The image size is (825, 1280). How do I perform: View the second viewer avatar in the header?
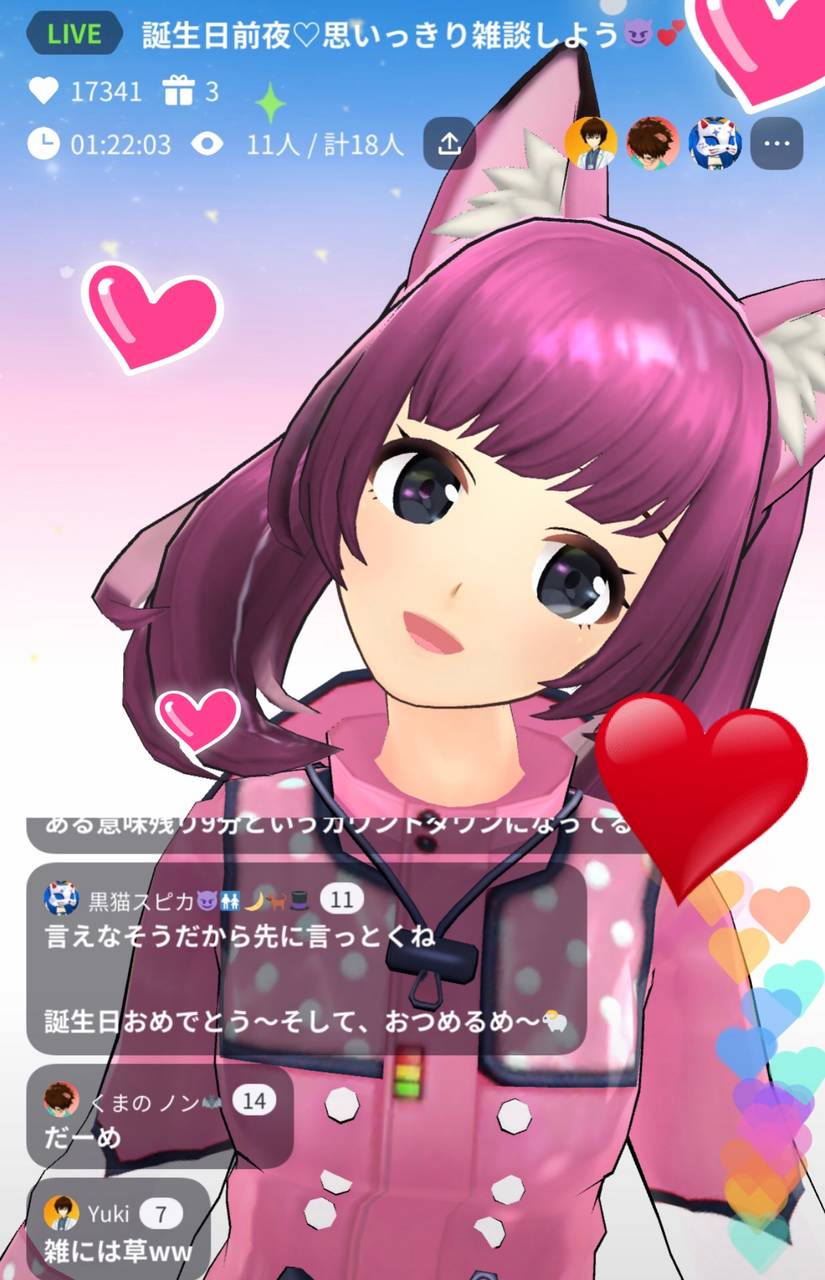[x=652, y=143]
